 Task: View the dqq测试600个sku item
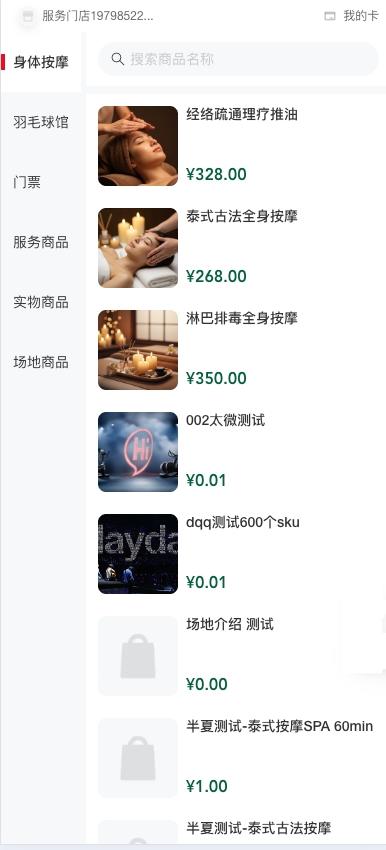tap(237, 553)
